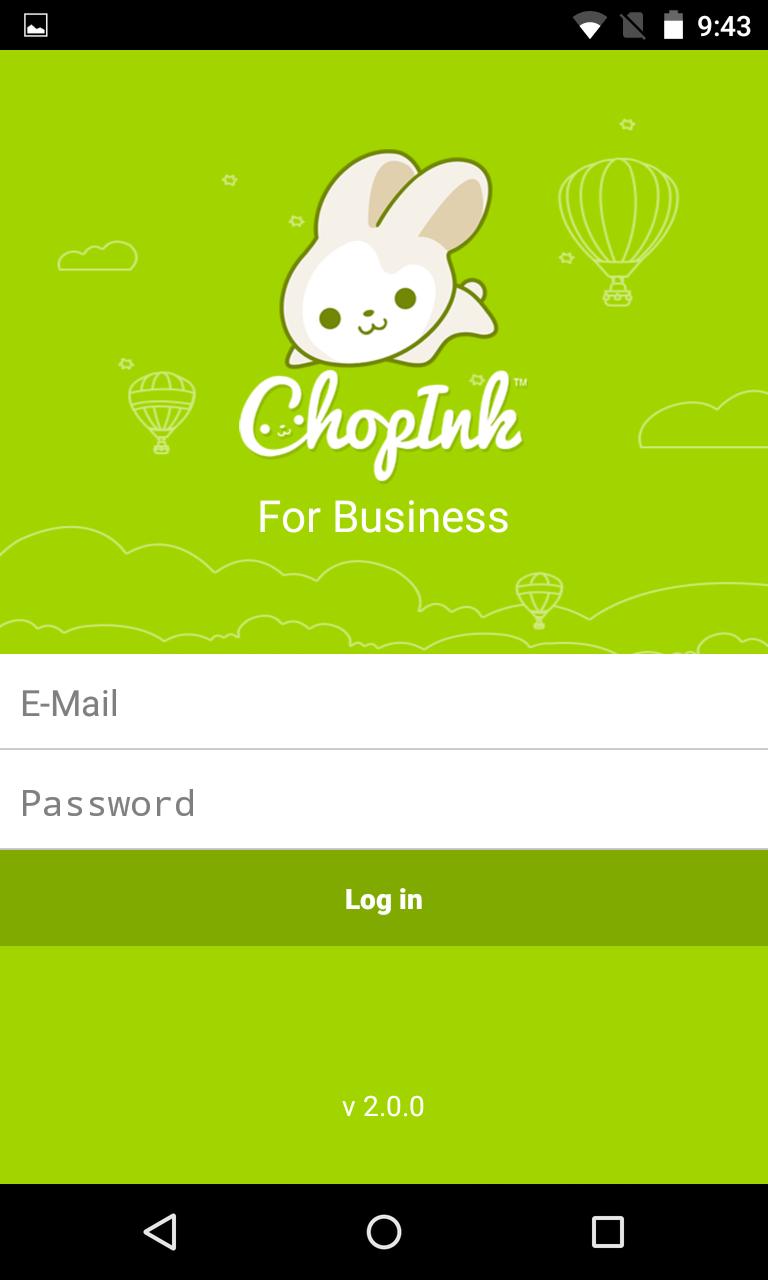Open the recent apps overview
Image resolution: width=768 pixels, height=1280 pixels.
607,1232
